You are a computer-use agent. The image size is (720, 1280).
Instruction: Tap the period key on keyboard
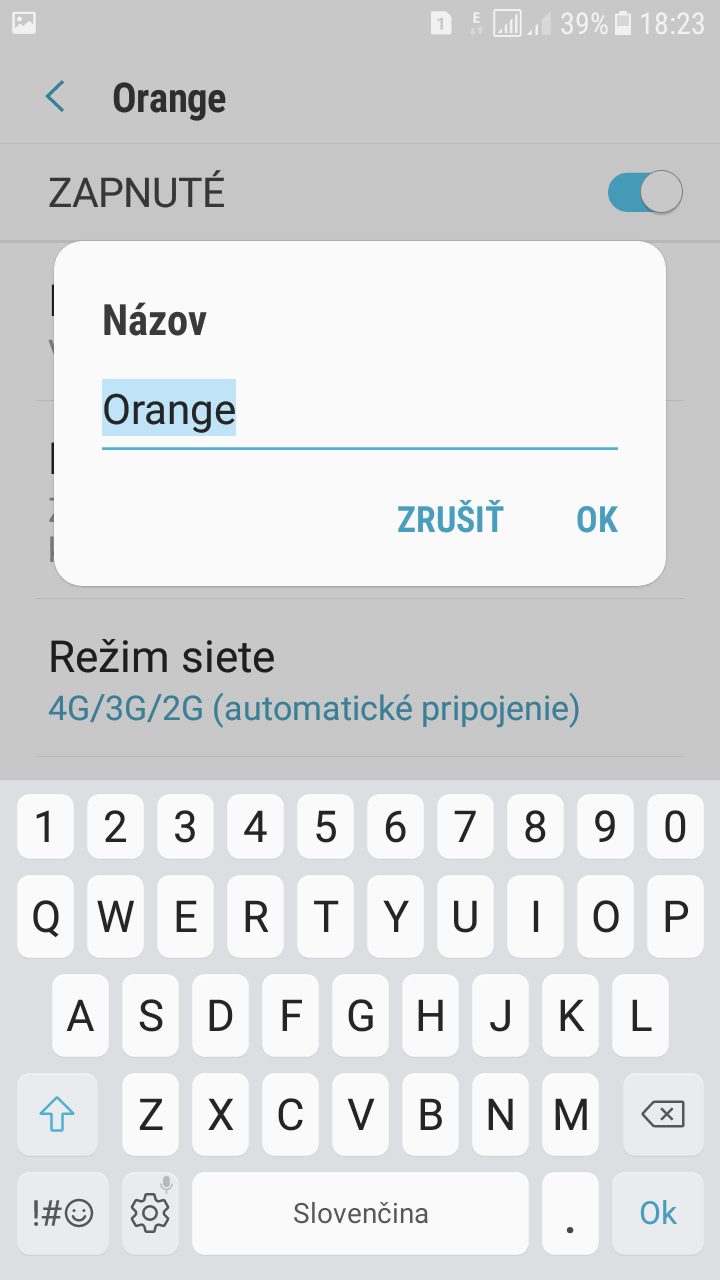(570, 1213)
